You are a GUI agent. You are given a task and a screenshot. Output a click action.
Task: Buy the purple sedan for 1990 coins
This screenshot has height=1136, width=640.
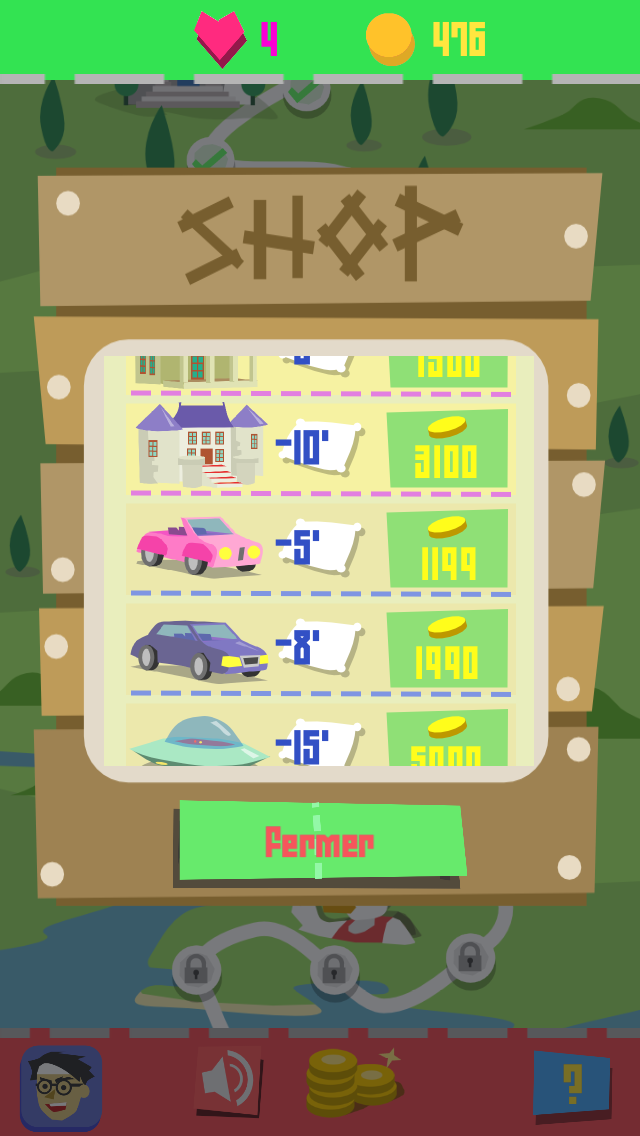click(x=447, y=648)
